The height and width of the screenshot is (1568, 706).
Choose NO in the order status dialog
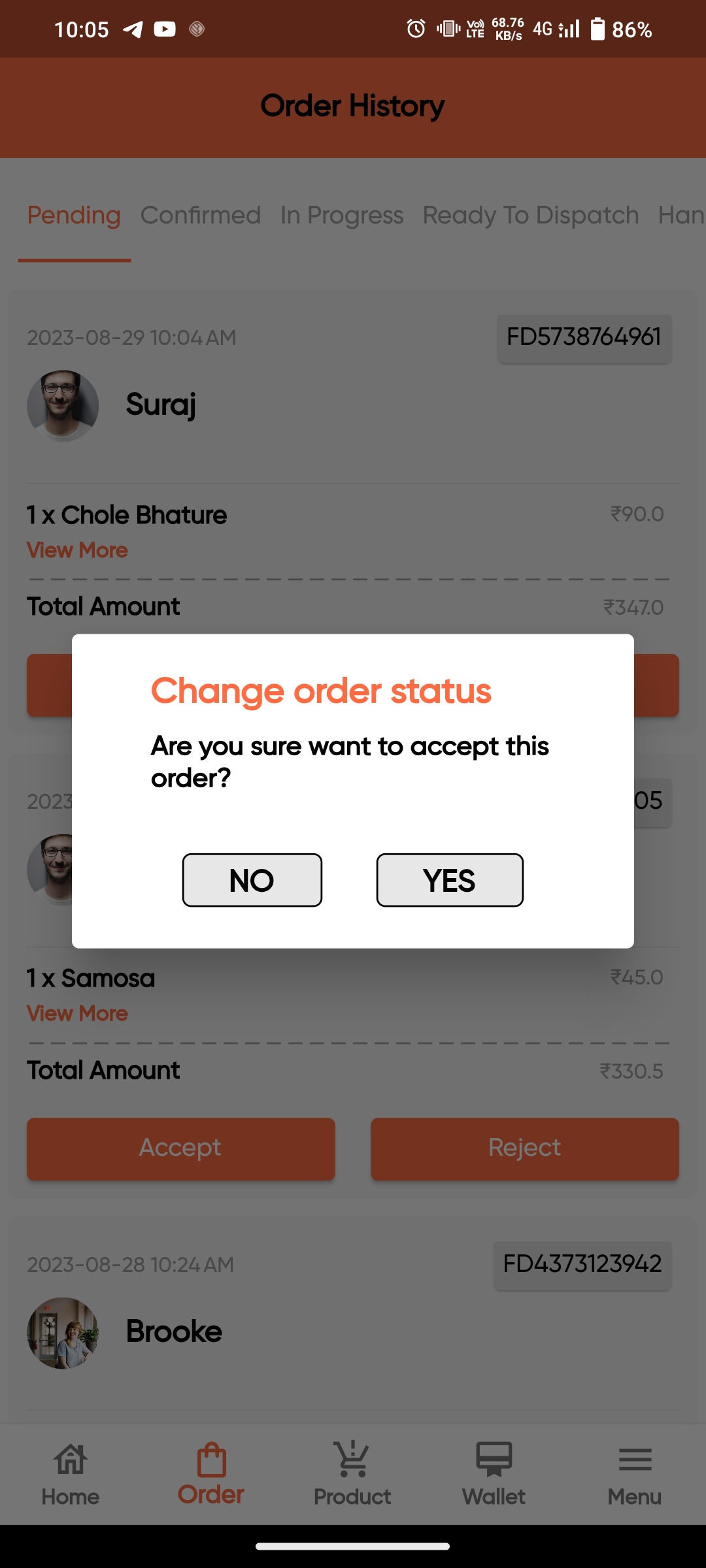pos(252,880)
